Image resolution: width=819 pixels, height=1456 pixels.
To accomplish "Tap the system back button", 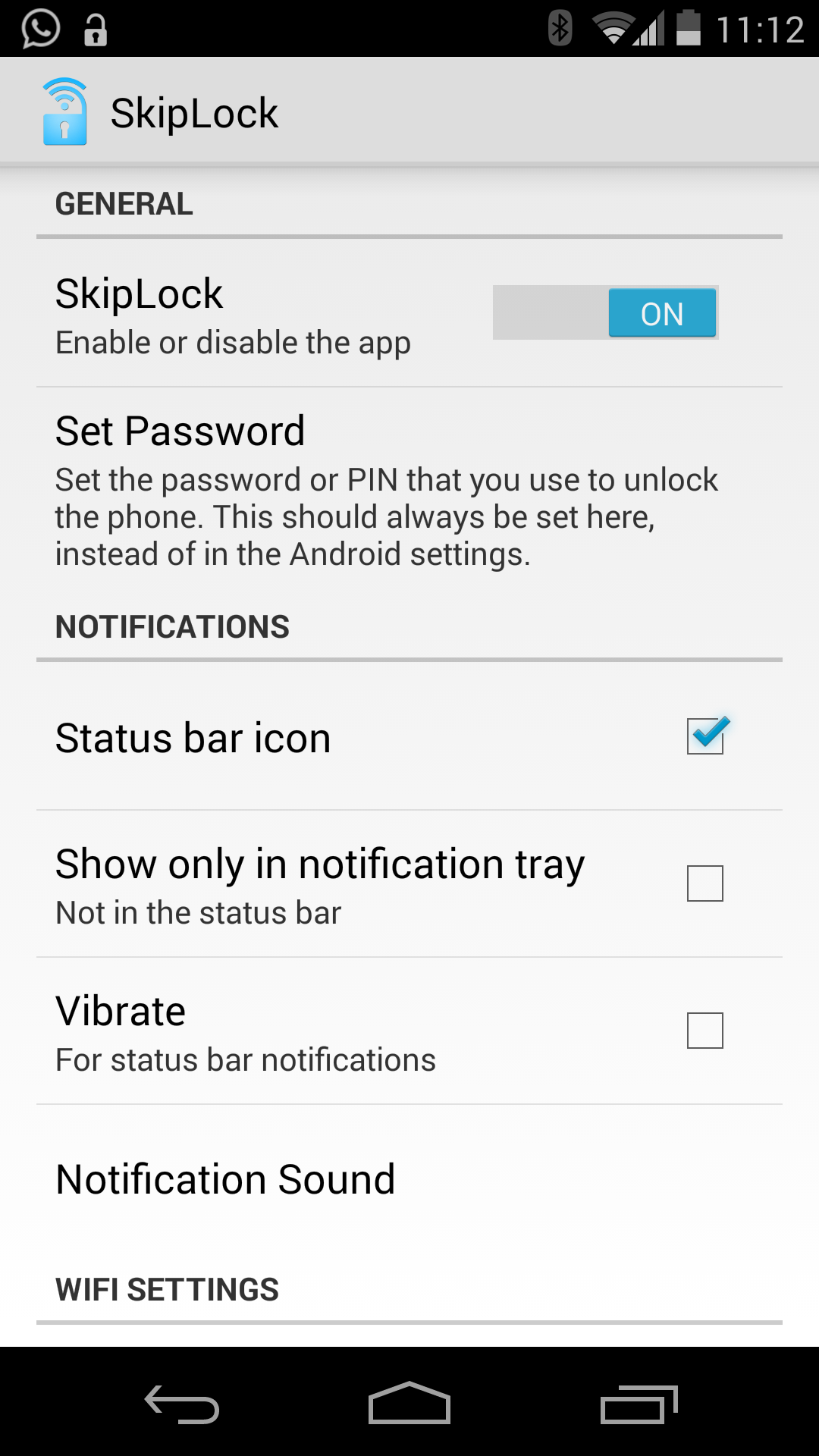I will point(182,1403).
